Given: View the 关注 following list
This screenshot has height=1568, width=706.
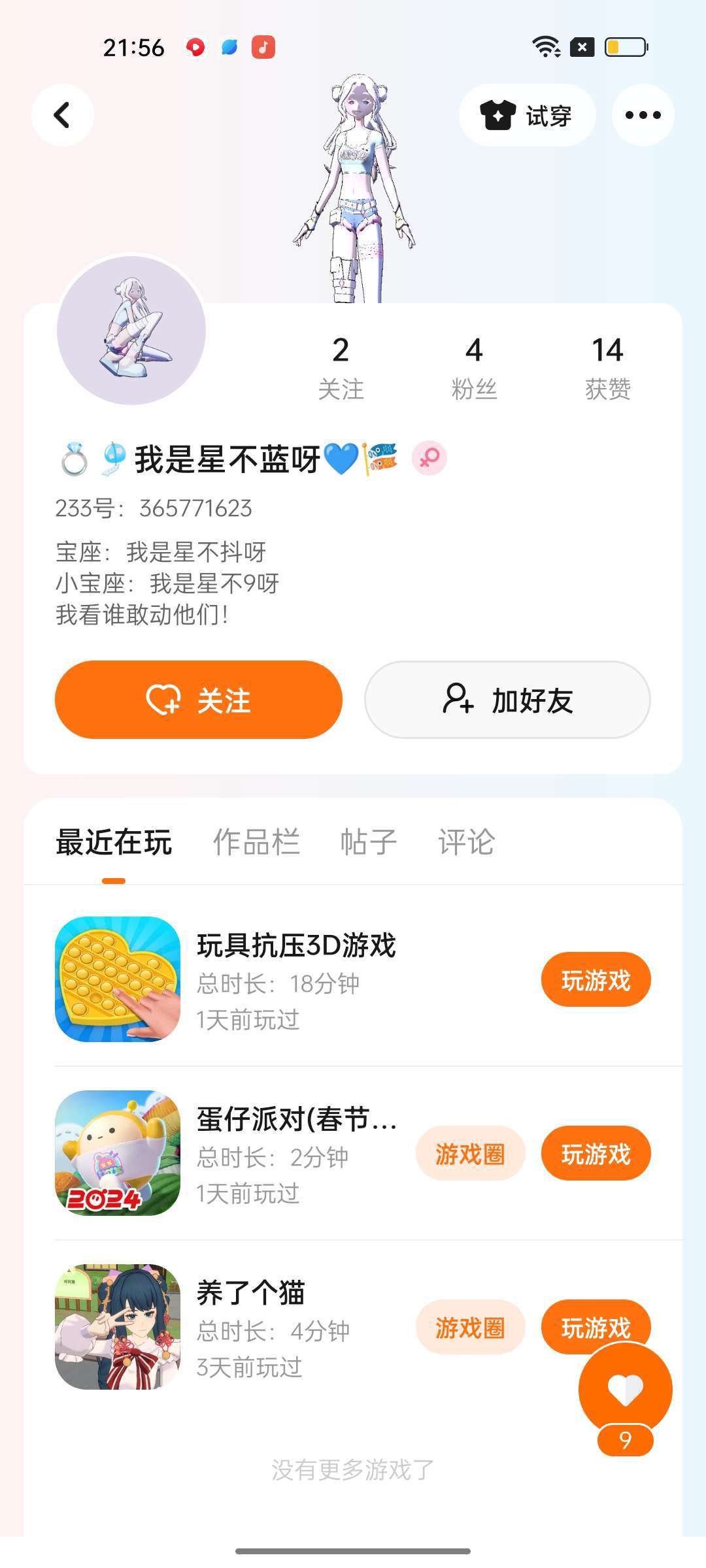Looking at the screenshot, I should pos(341,367).
